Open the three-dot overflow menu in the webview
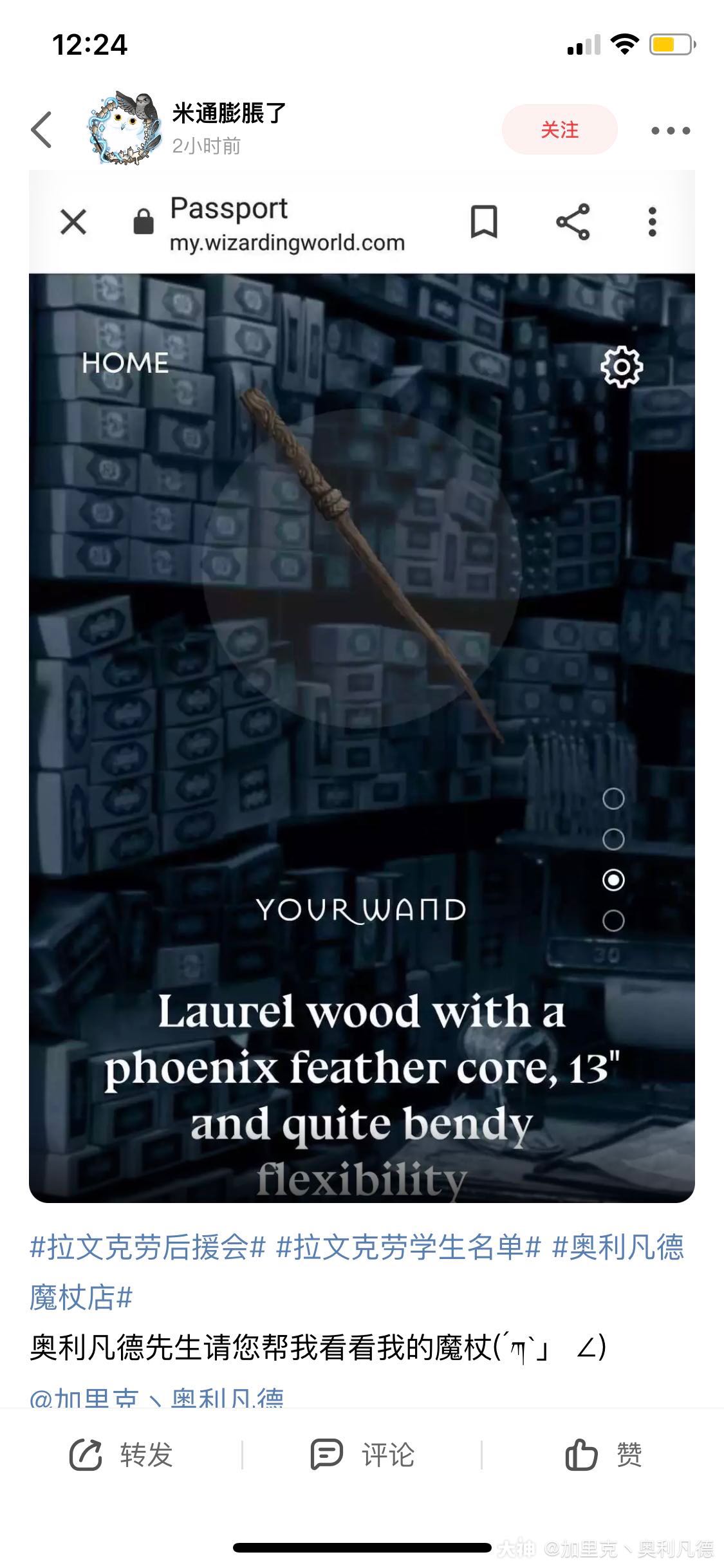The width and height of the screenshot is (724, 1568). [652, 223]
